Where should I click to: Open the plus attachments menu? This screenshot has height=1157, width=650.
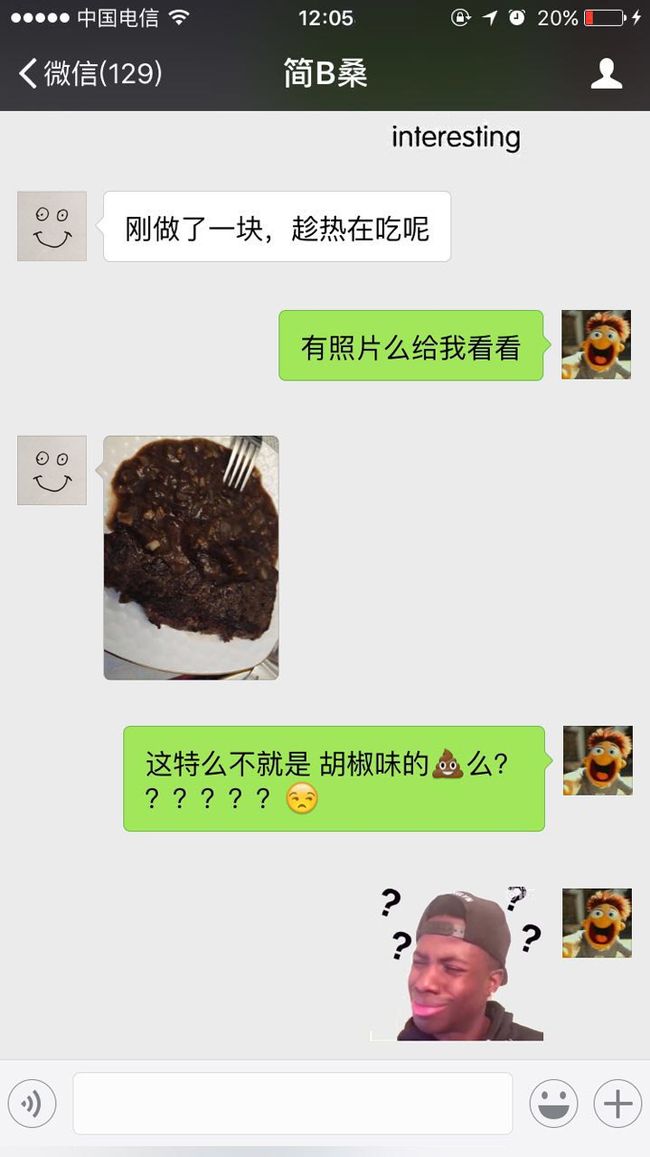(x=618, y=1103)
